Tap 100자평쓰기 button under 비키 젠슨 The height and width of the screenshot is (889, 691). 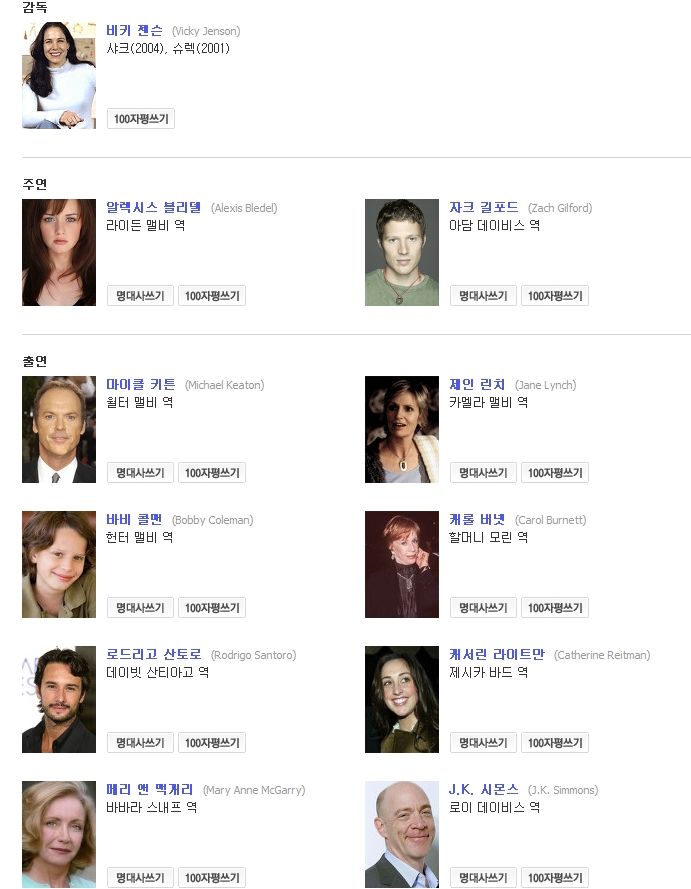141,119
